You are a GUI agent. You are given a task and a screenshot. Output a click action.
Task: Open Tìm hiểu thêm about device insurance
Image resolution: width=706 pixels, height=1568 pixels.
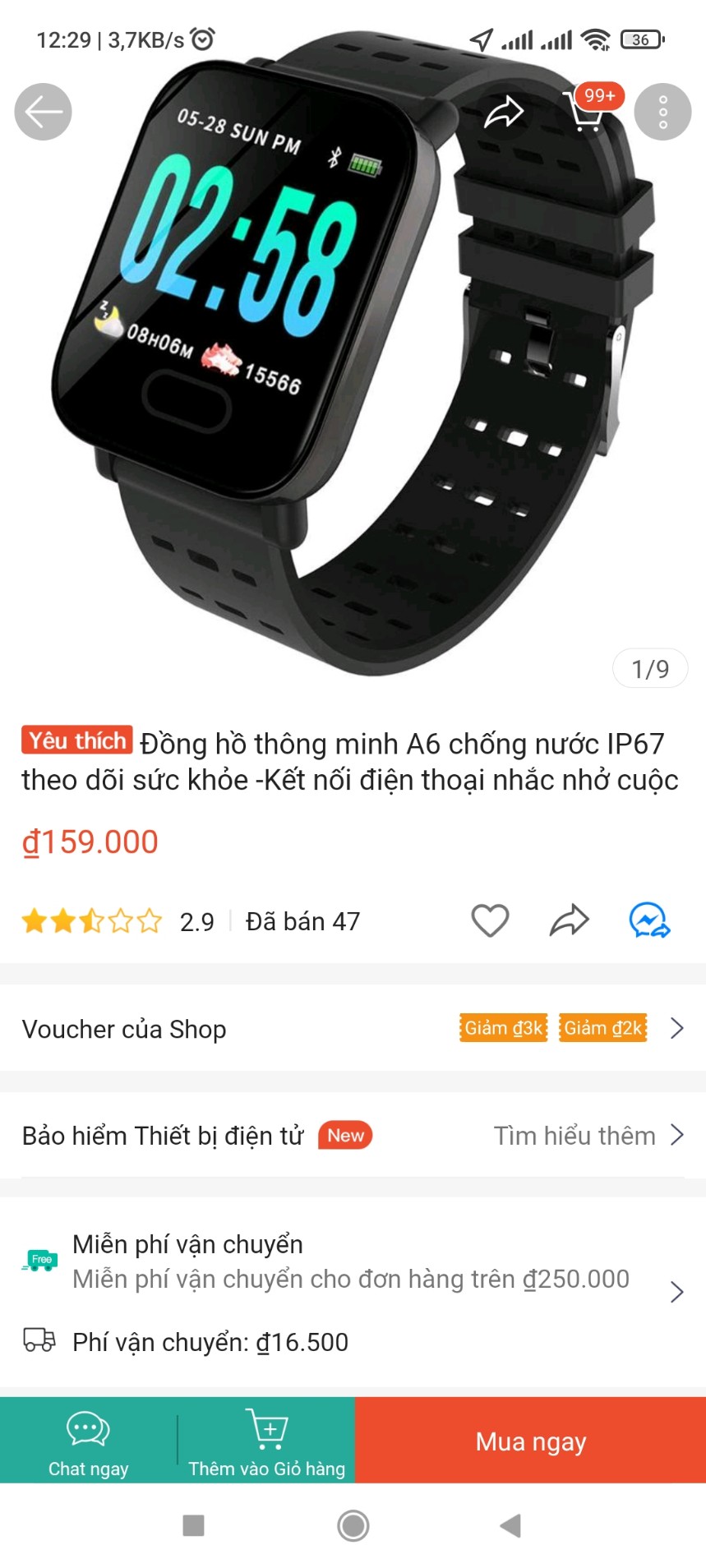point(588,1136)
